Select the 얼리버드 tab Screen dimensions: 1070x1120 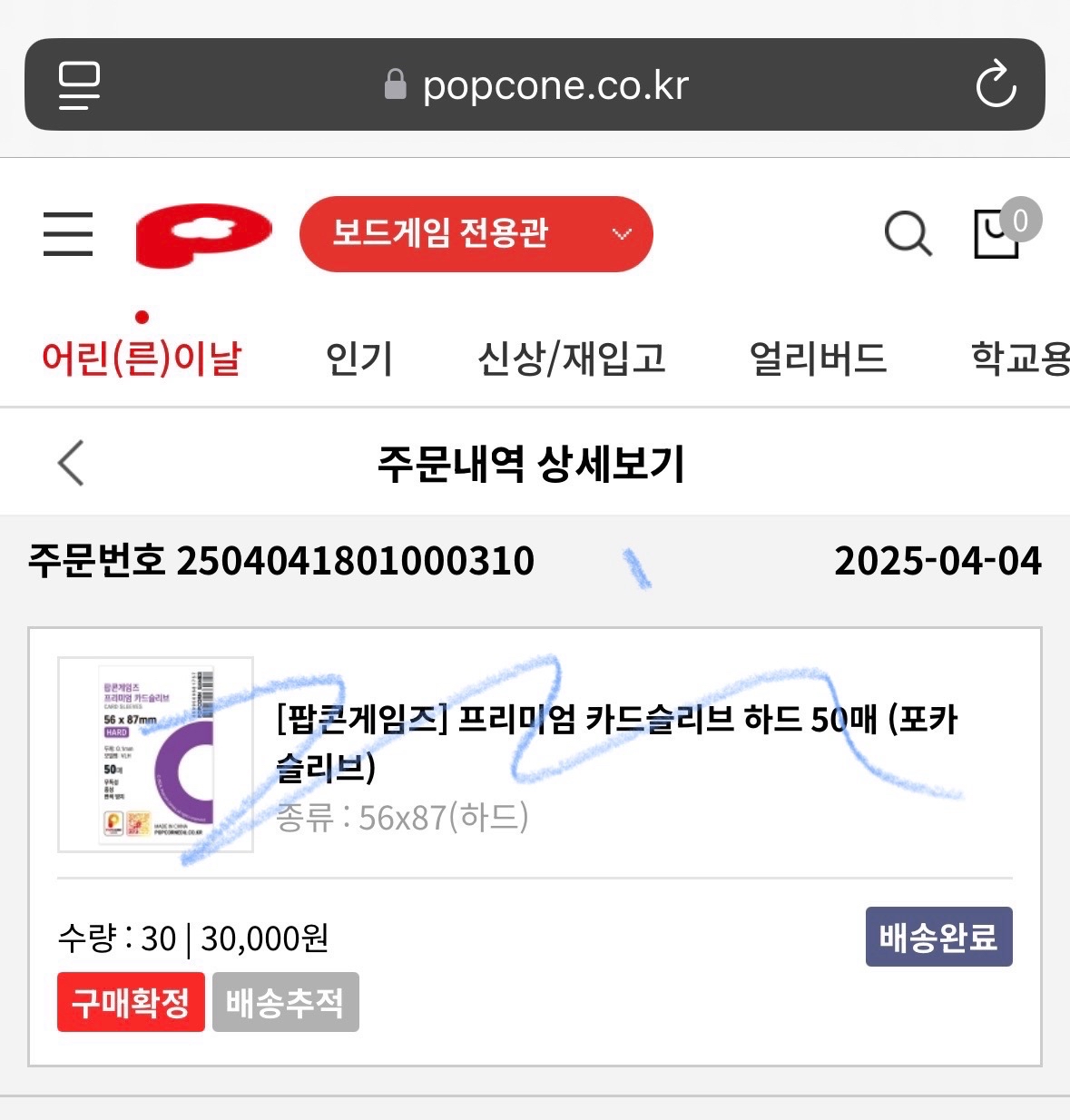(818, 358)
